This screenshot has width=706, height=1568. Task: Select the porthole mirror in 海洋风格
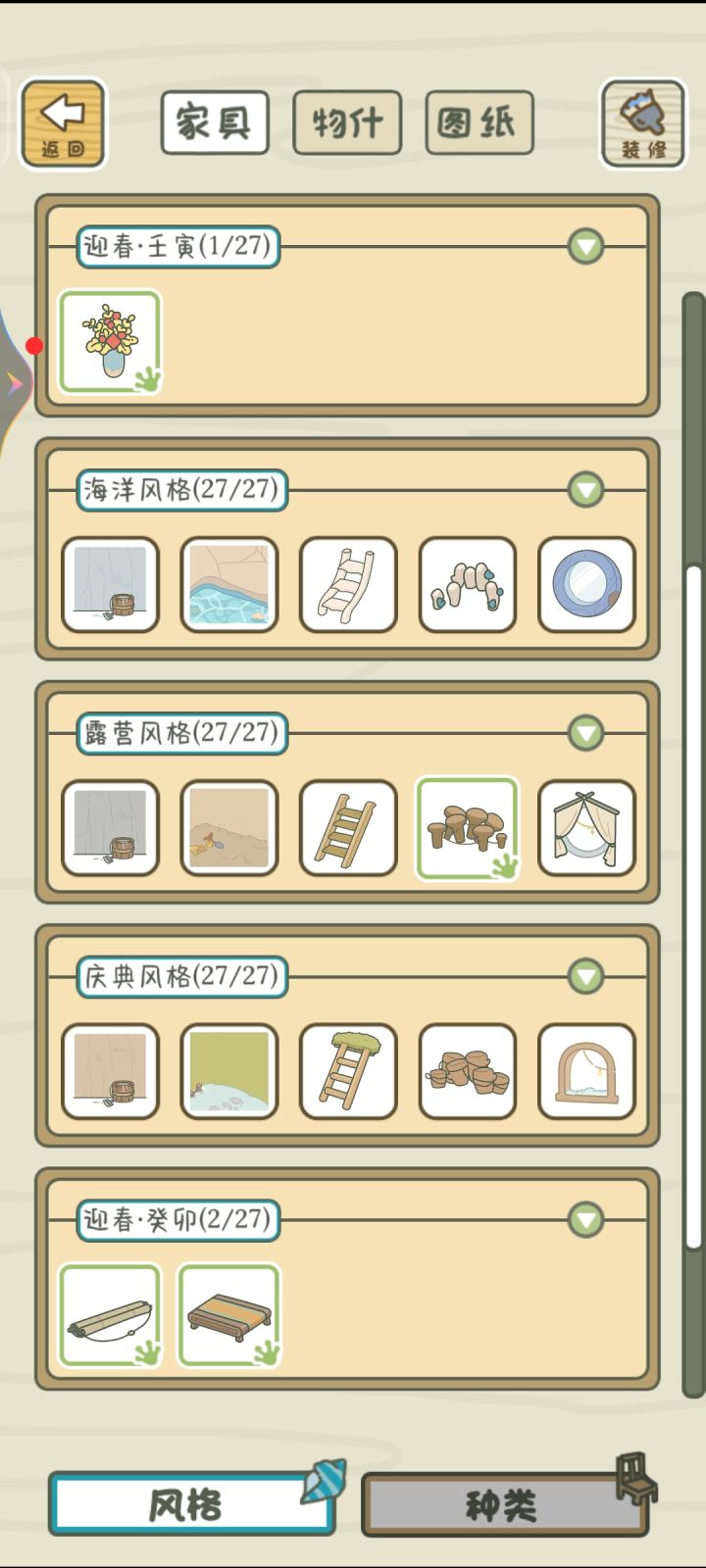tap(585, 584)
